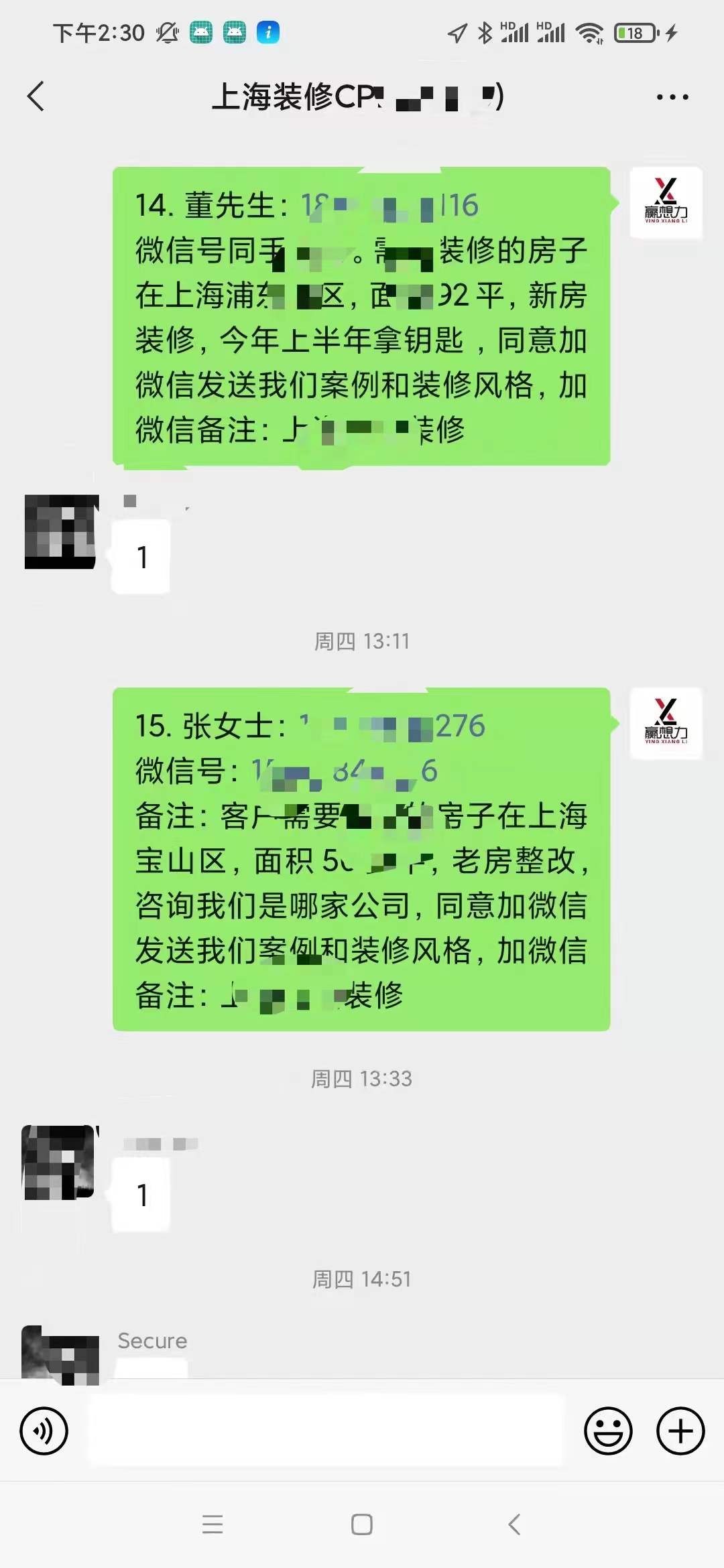Tap the system home button
This screenshot has height=1568, width=724.
point(362,1525)
